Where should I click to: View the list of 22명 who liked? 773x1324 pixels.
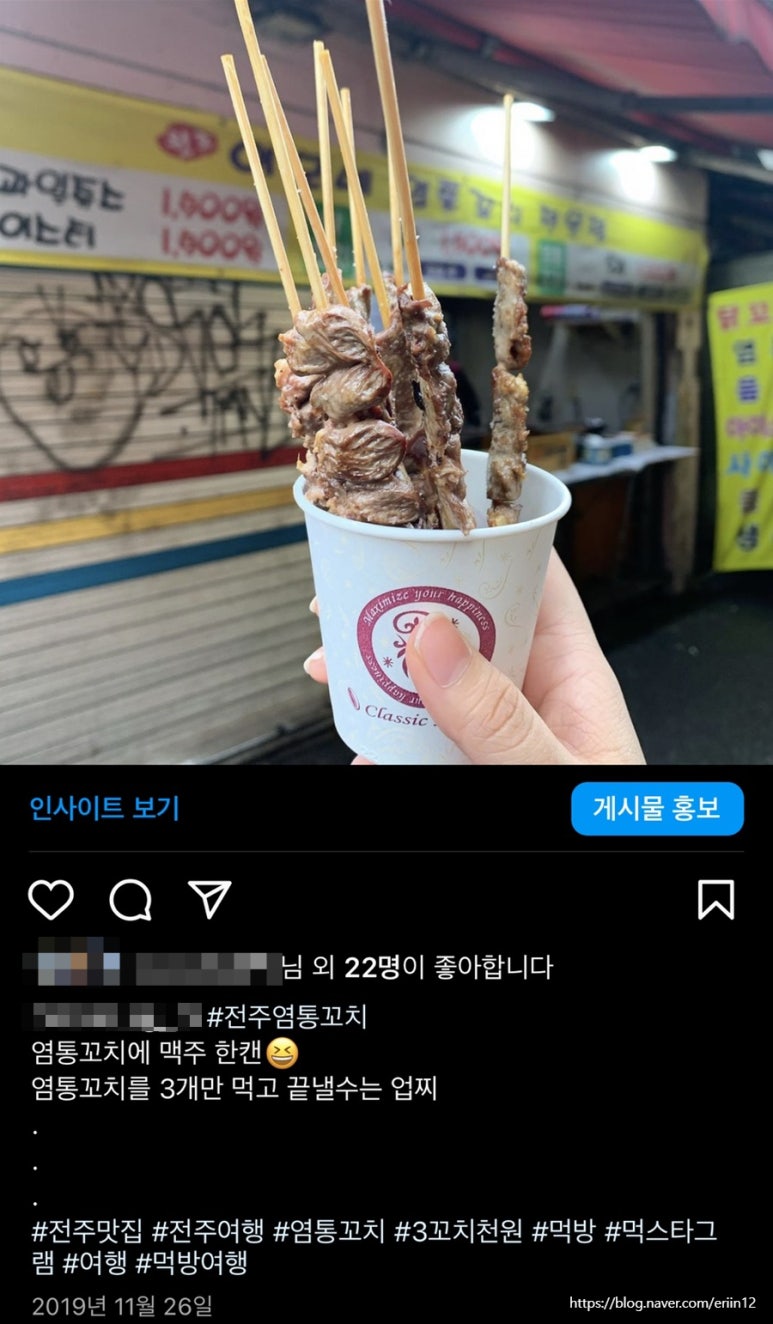(372, 967)
